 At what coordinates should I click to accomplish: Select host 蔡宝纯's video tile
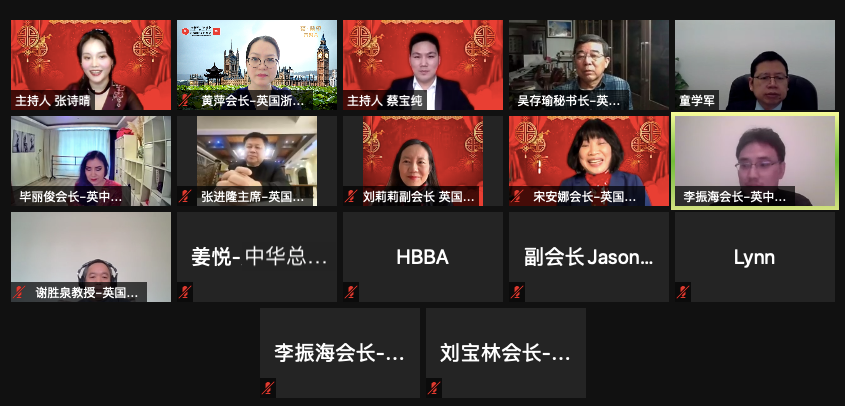click(x=423, y=64)
